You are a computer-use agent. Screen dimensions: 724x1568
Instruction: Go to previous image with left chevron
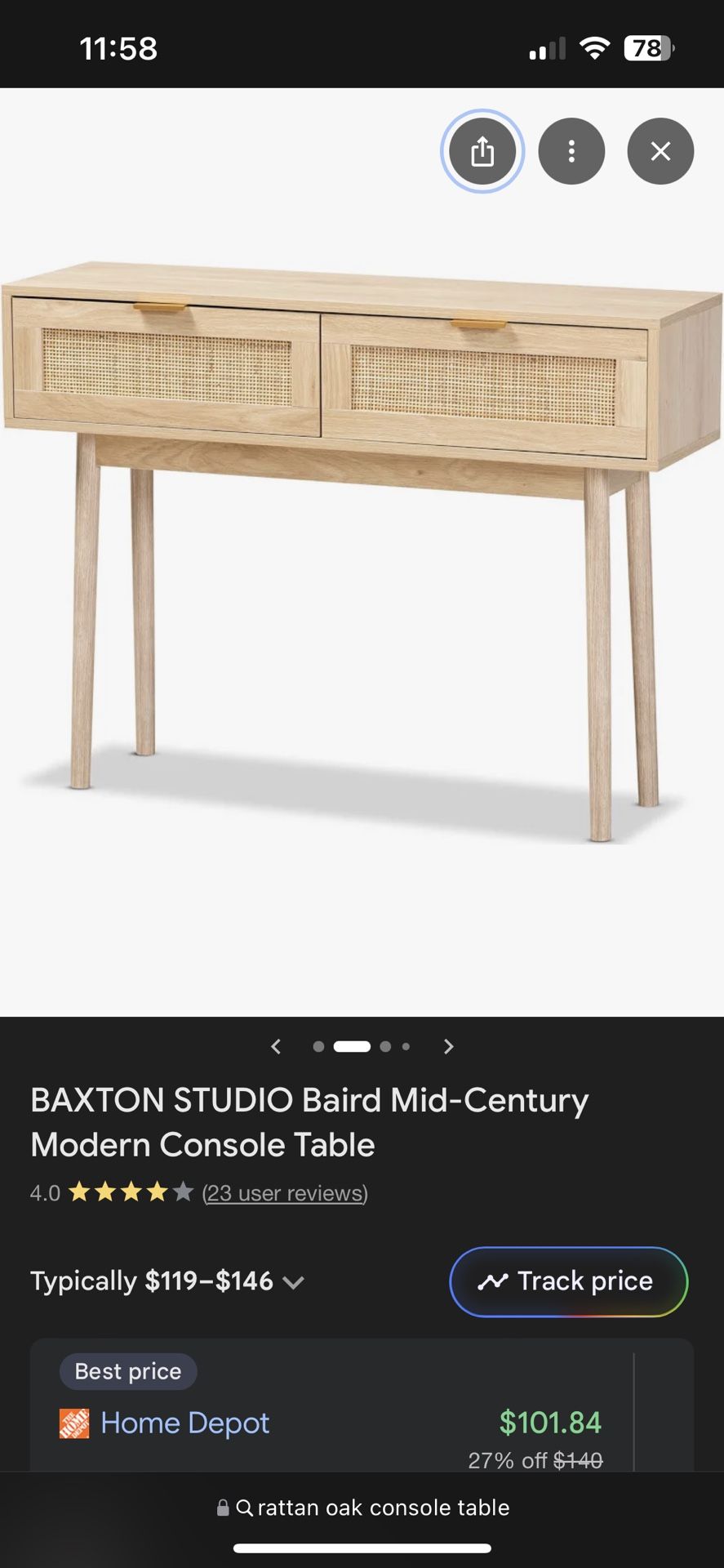pyautogui.click(x=276, y=1046)
